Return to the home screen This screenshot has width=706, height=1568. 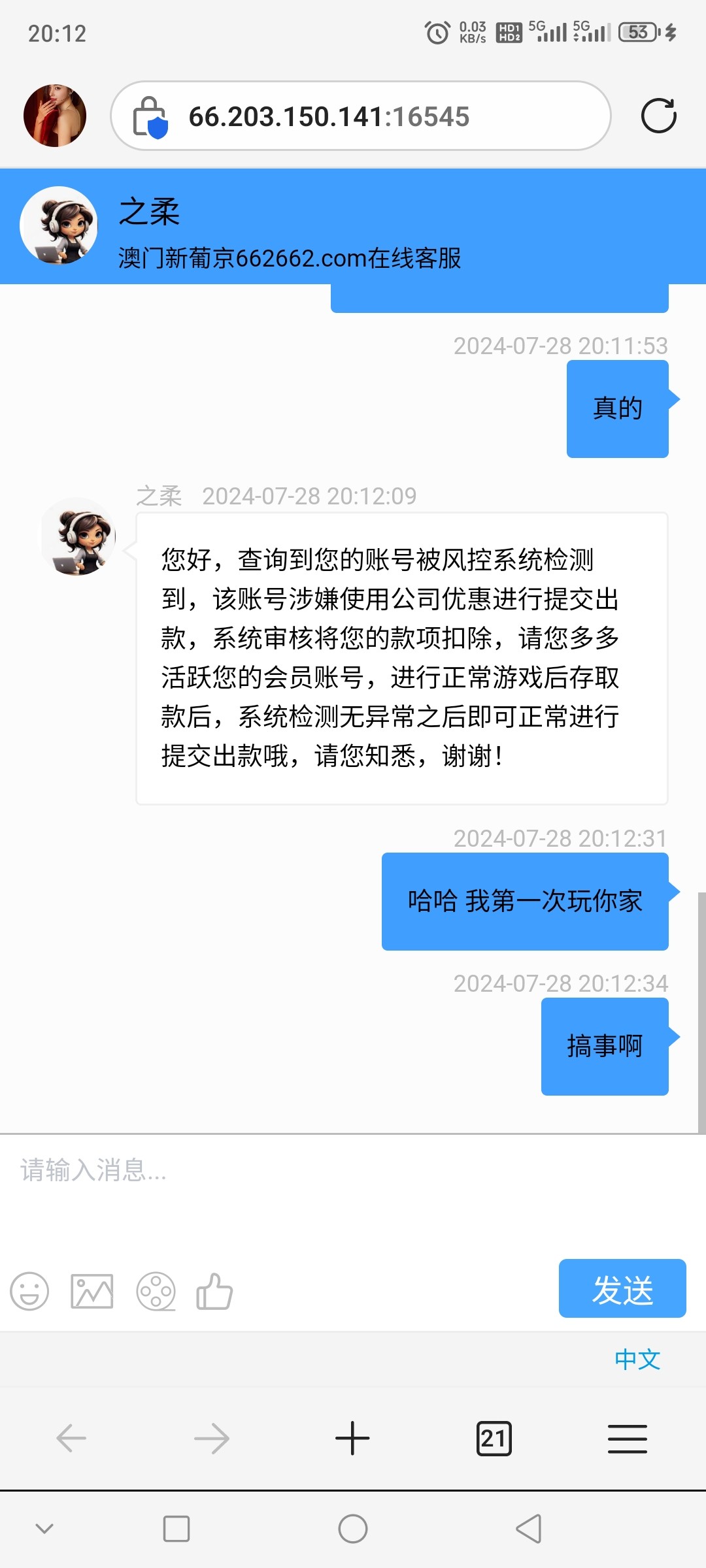(353, 1529)
